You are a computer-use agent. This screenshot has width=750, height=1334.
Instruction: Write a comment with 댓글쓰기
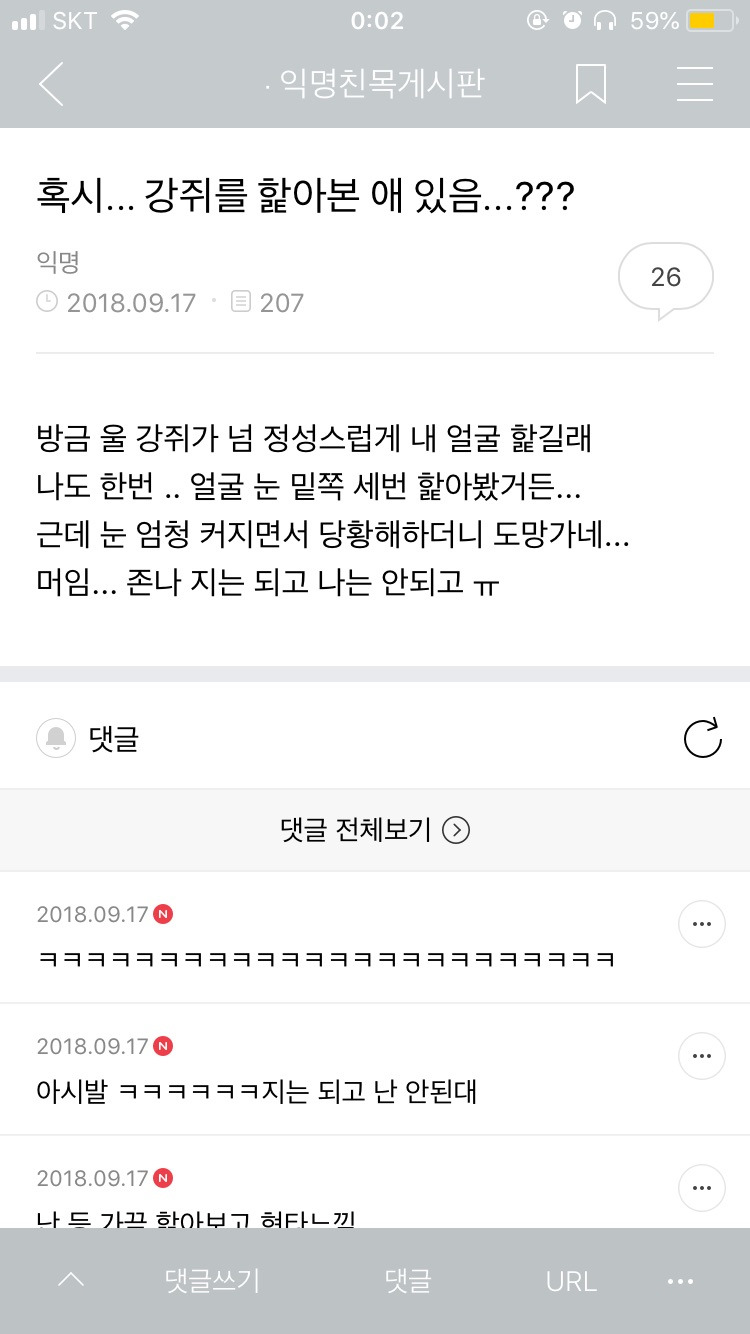pyautogui.click(x=212, y=1281)
